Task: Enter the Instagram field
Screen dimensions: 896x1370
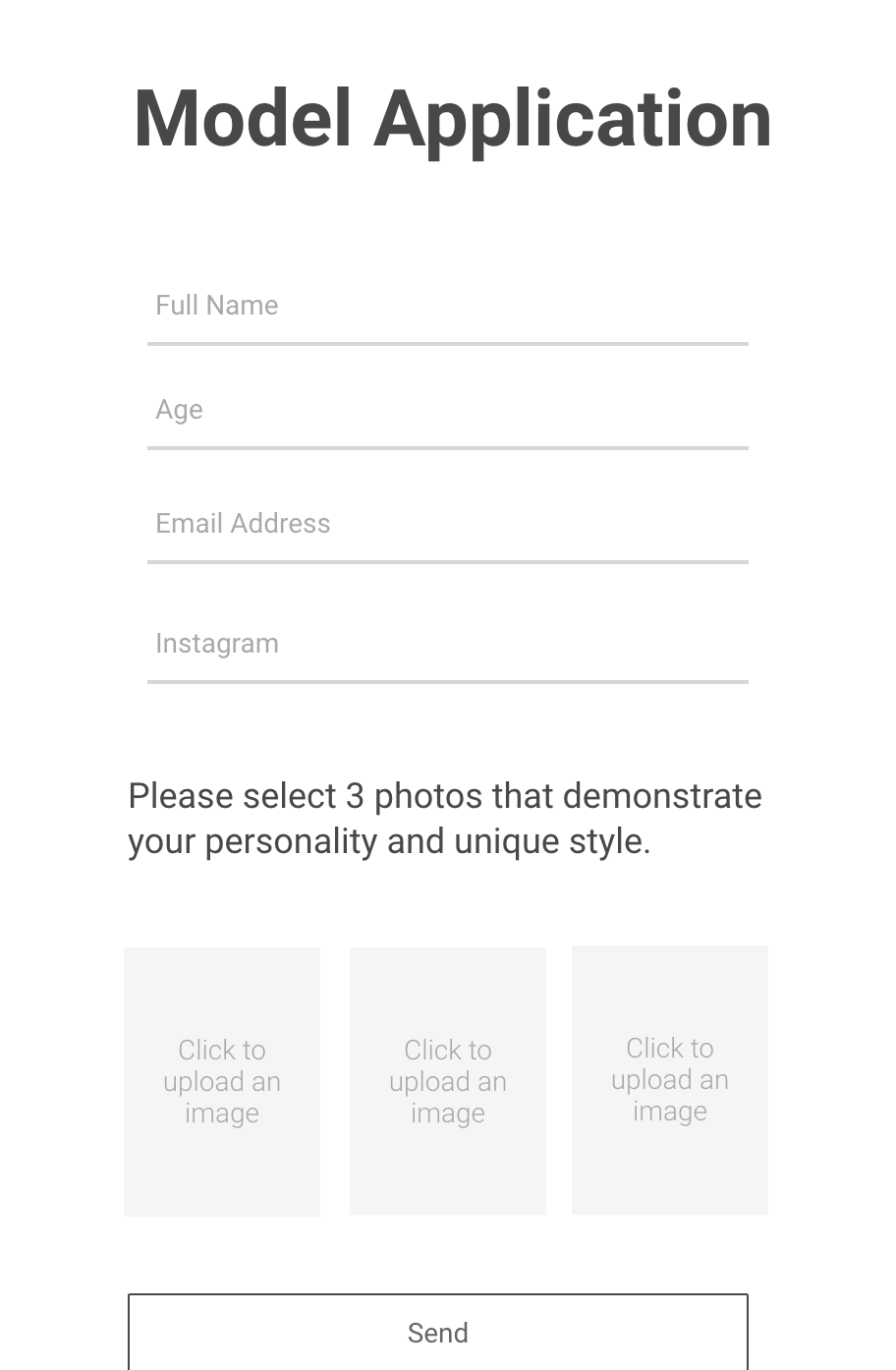Action: click(447, 645)
